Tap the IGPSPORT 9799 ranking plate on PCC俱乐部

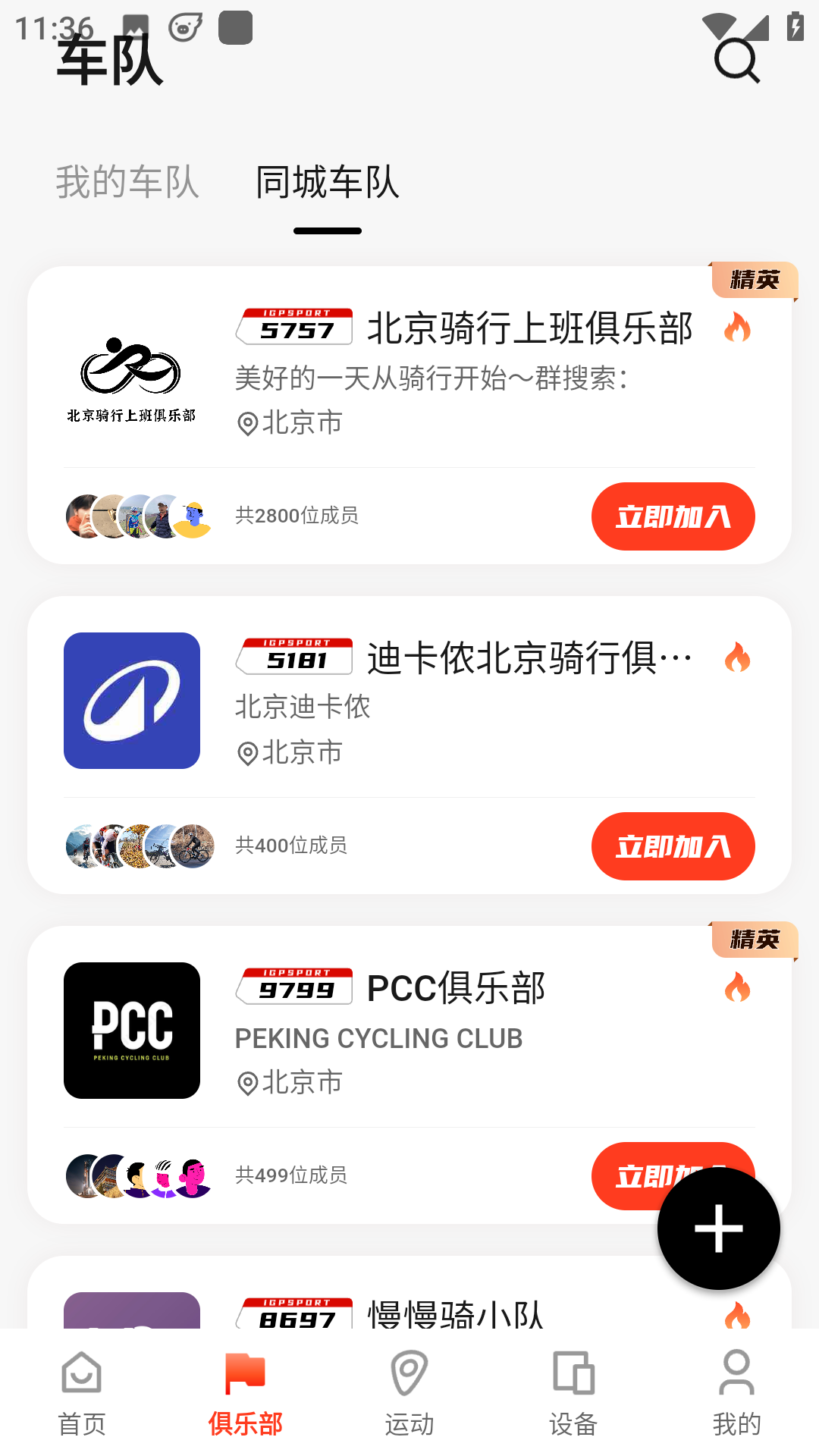click(x=294, y=987)
